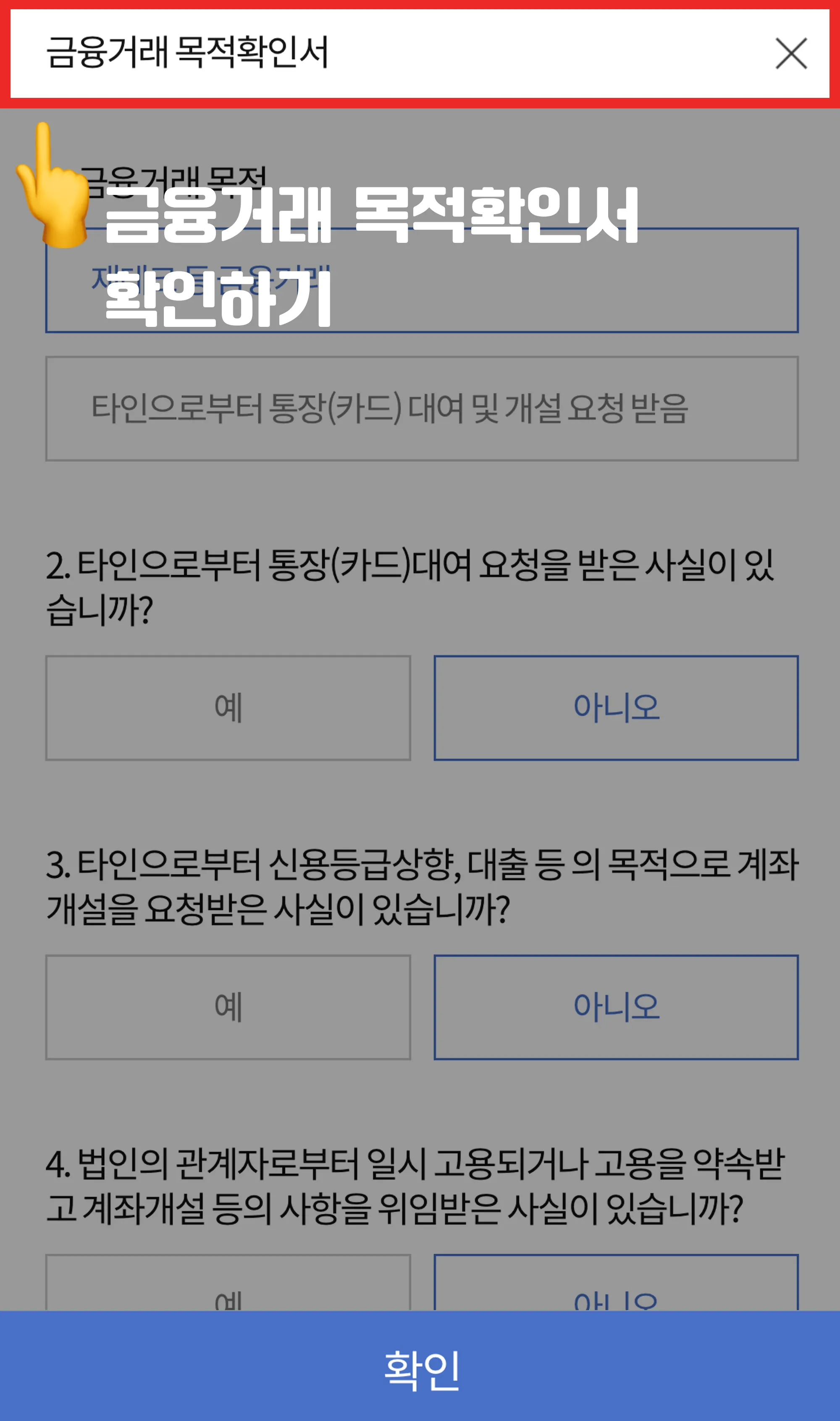Screen dimensions: 840x1421
Task: Select 타인으로부터 통장(카드) 대여 및 개설 요청 받음
Action: (422, 408)
